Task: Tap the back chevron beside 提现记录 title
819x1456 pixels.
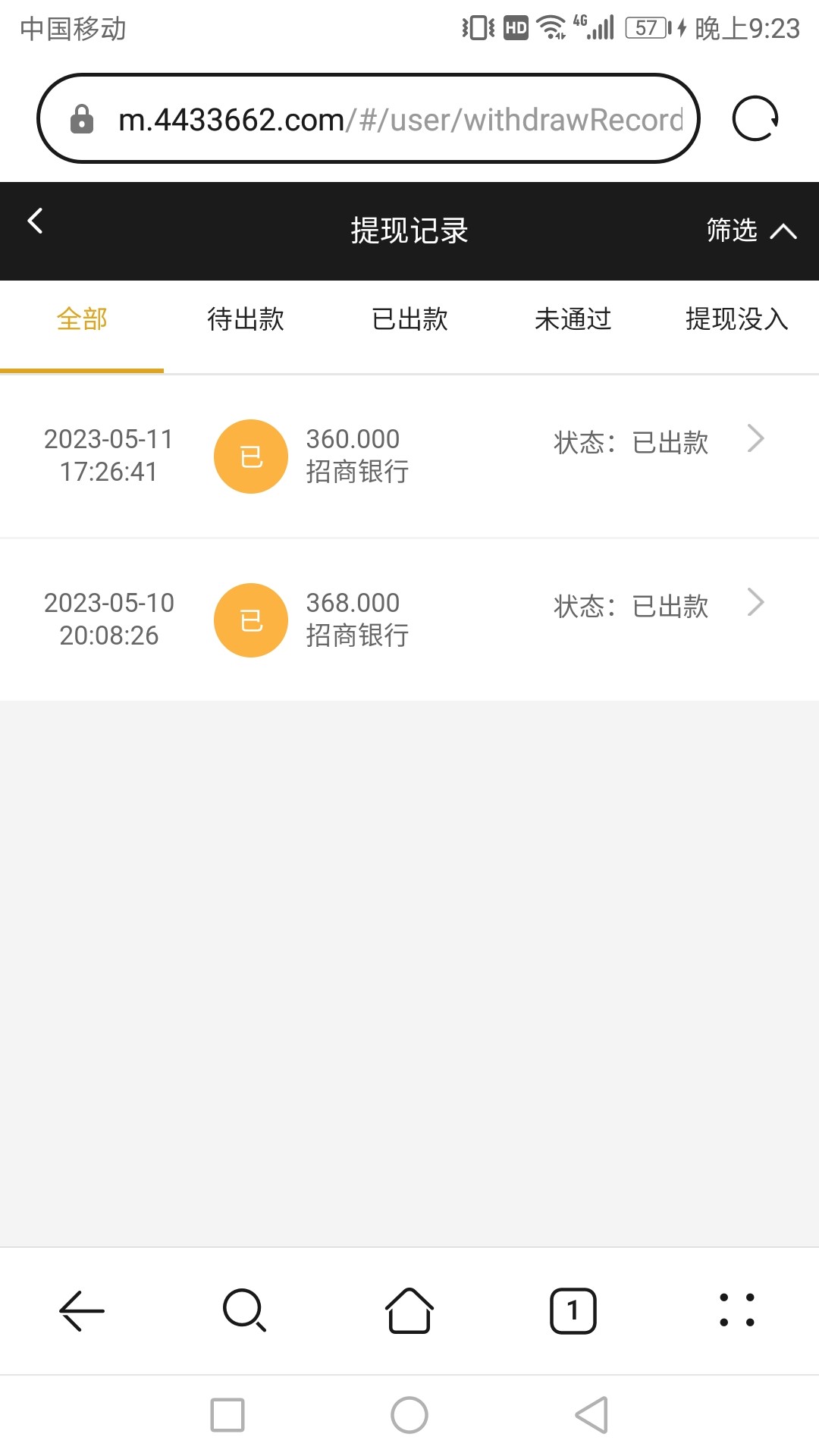Action: (34, 221)
